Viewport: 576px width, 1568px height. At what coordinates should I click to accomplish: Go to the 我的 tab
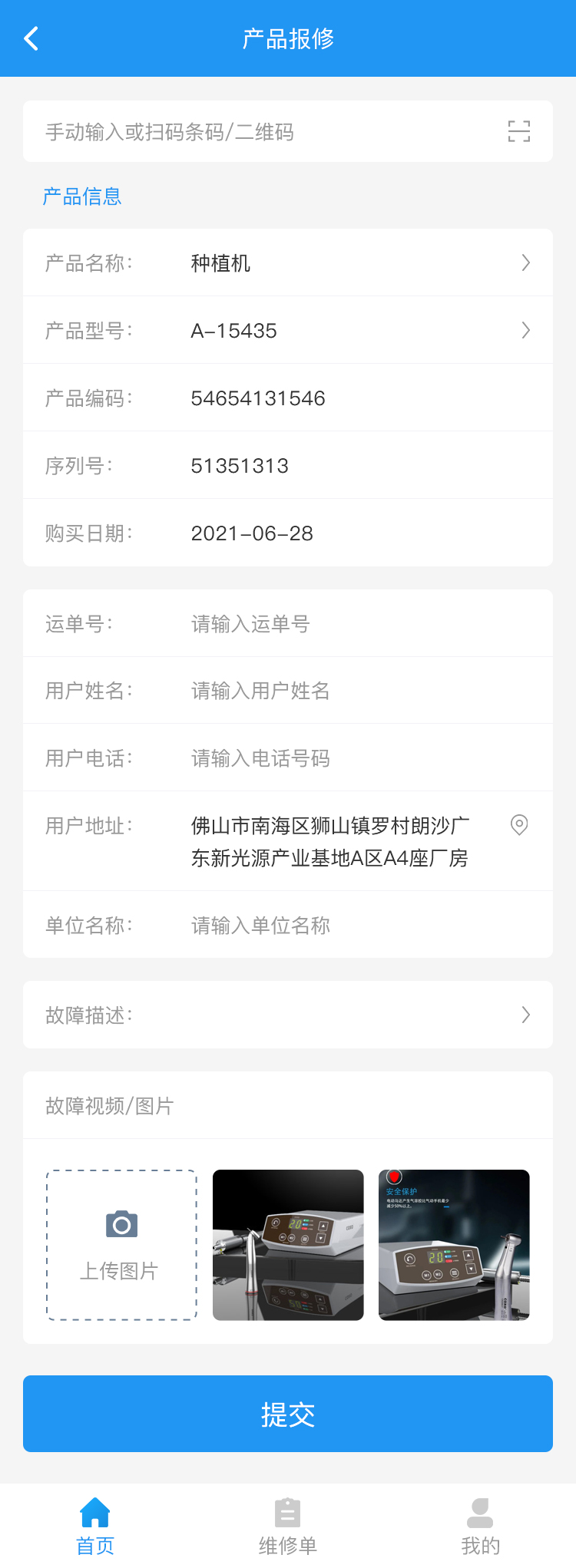(x=480, y=1526)
